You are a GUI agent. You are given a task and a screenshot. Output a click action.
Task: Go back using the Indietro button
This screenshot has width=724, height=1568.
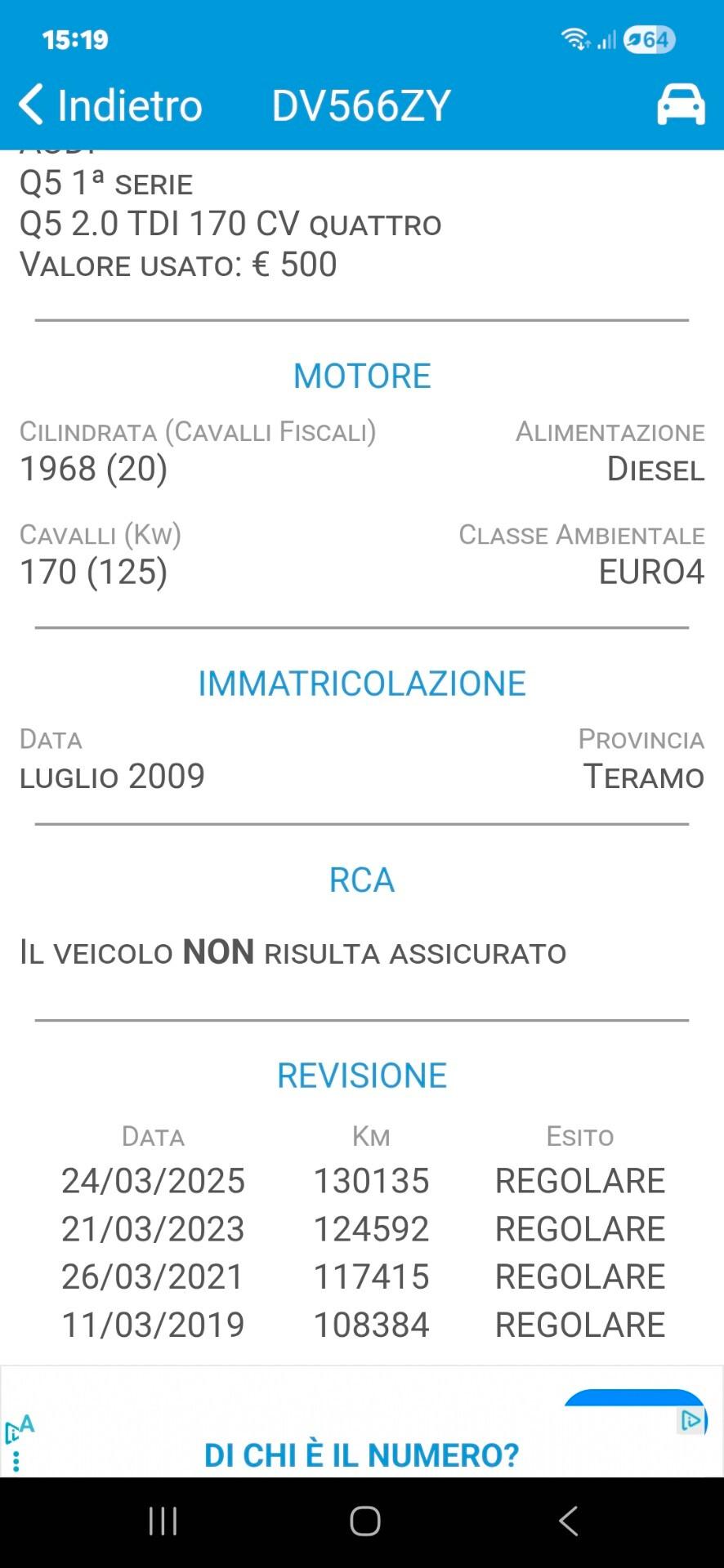(x=110, y=105)
